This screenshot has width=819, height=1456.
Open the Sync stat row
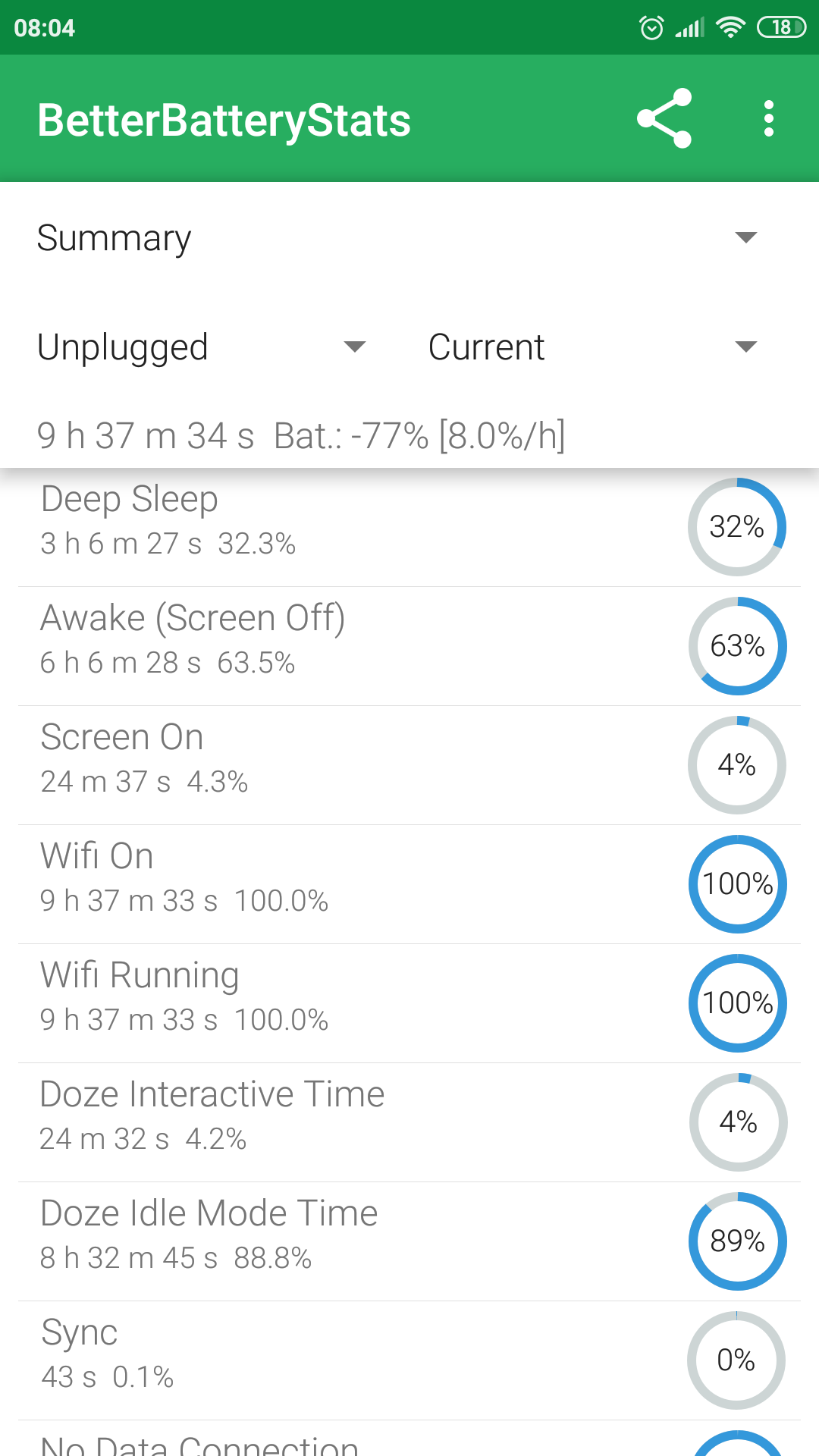(409, 1360)
